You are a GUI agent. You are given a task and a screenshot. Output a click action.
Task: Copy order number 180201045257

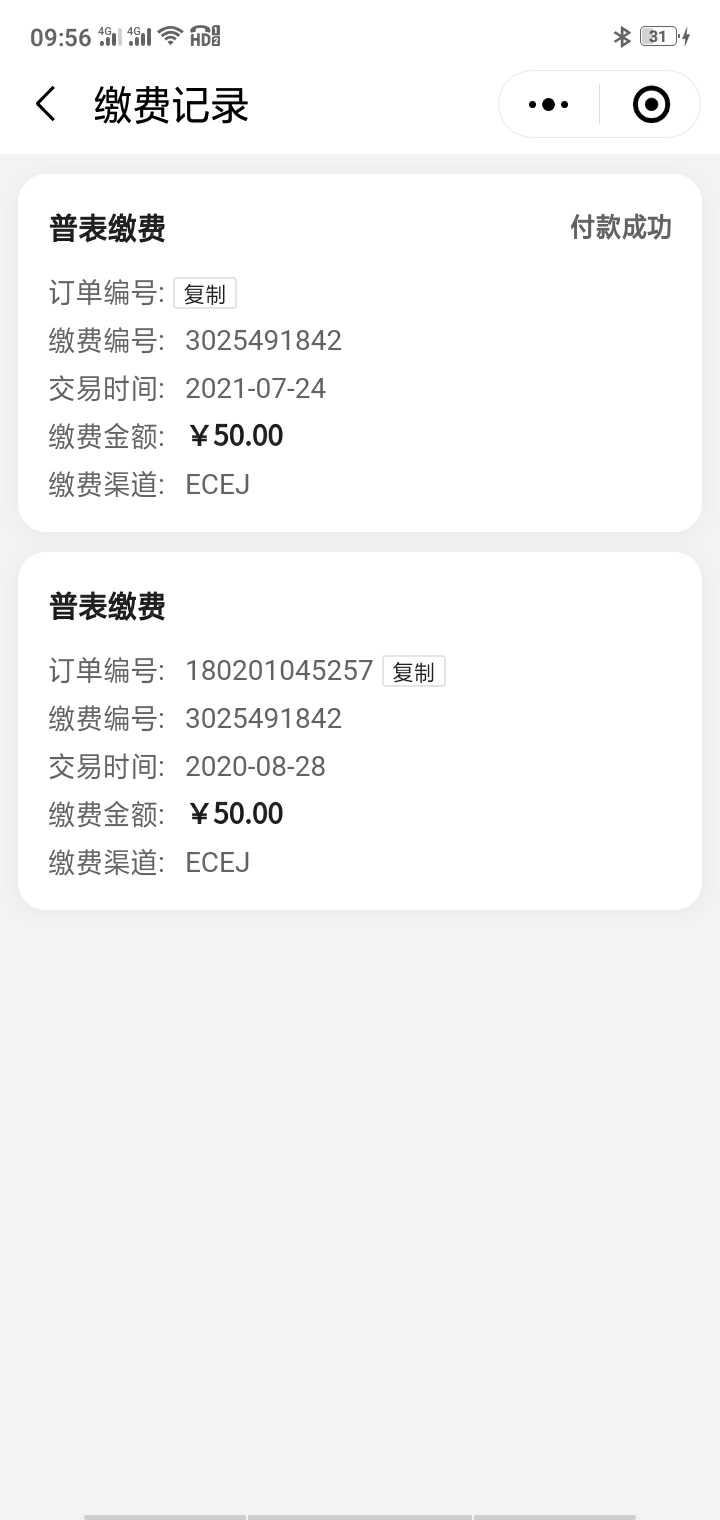coord(414,671)
